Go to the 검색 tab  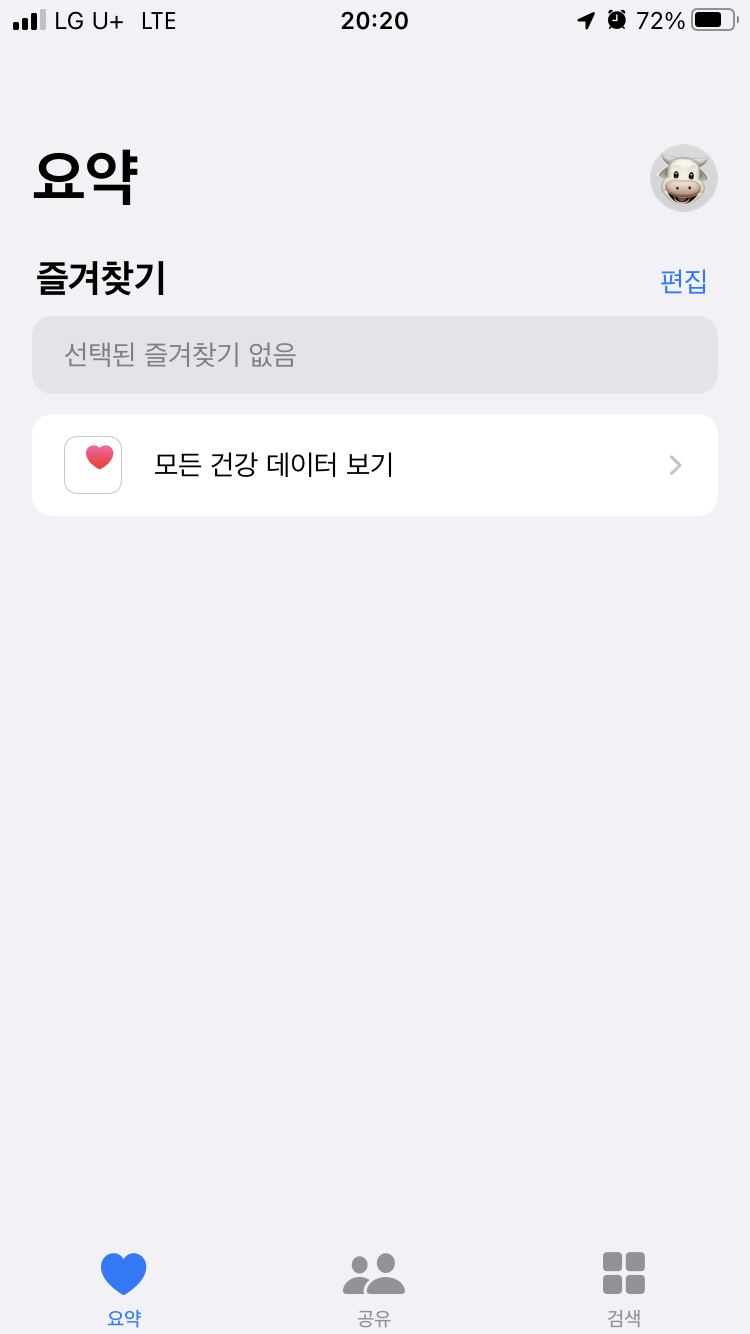[624, 1287]
